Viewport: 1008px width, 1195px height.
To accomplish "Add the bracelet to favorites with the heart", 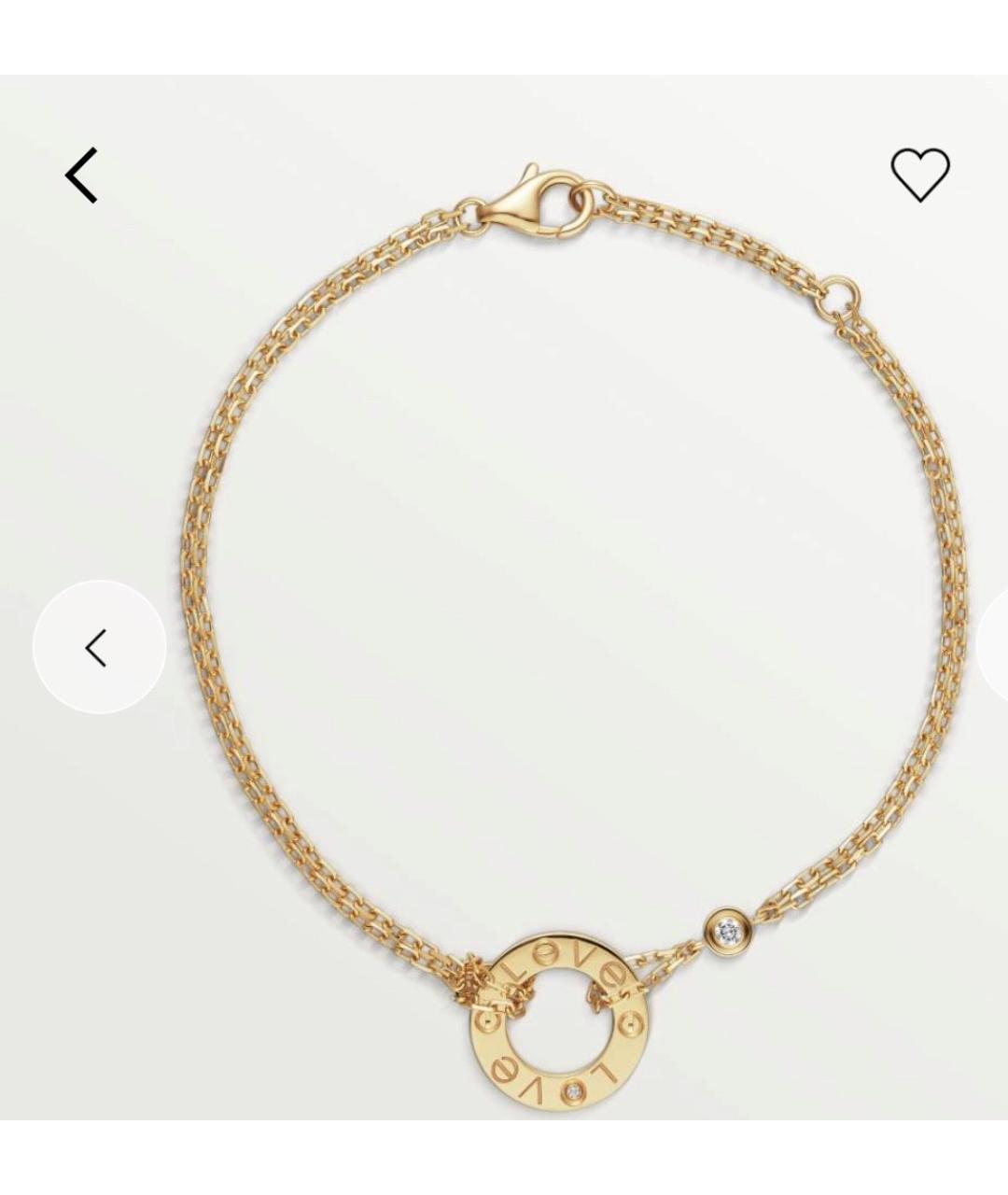I will (x=919, y=175).
